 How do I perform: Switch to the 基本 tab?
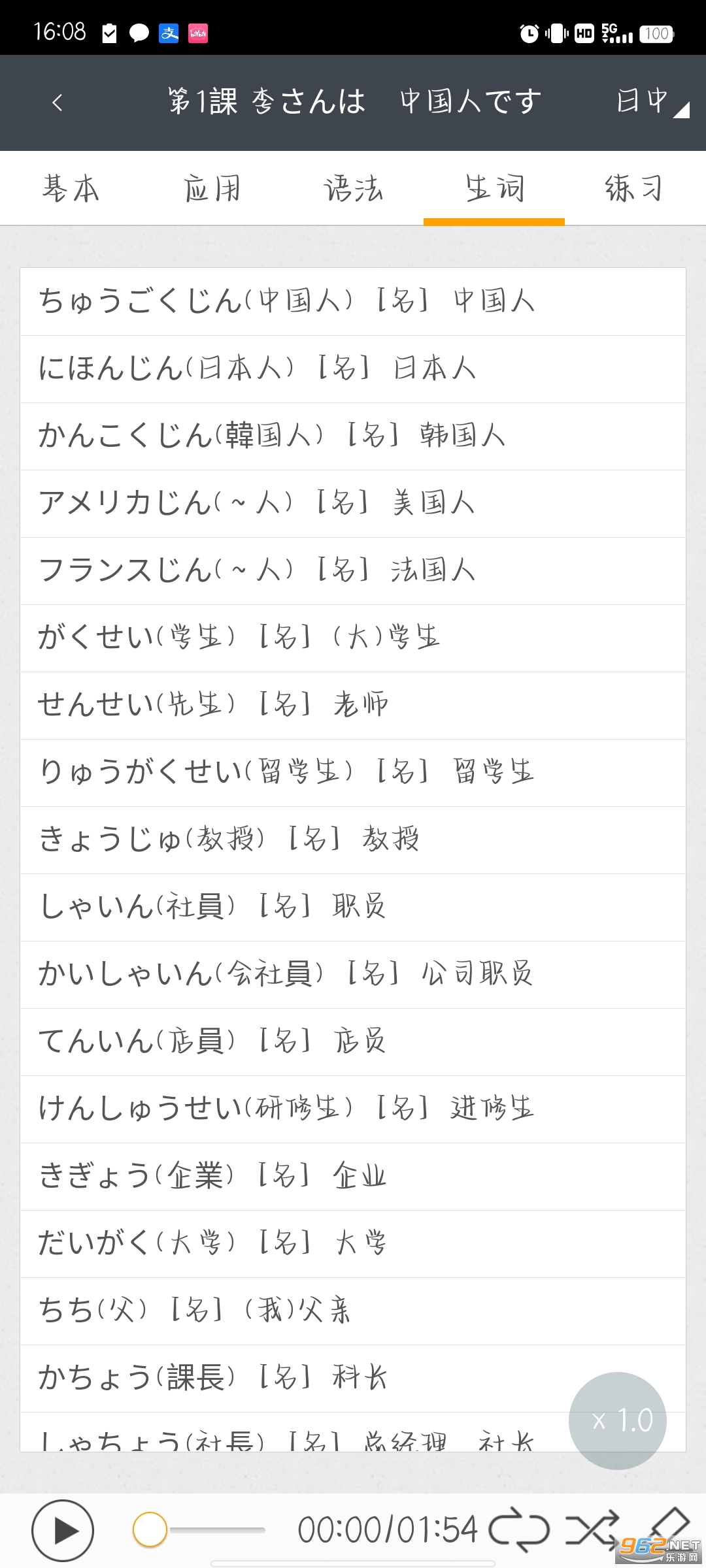tap(71, 189)
